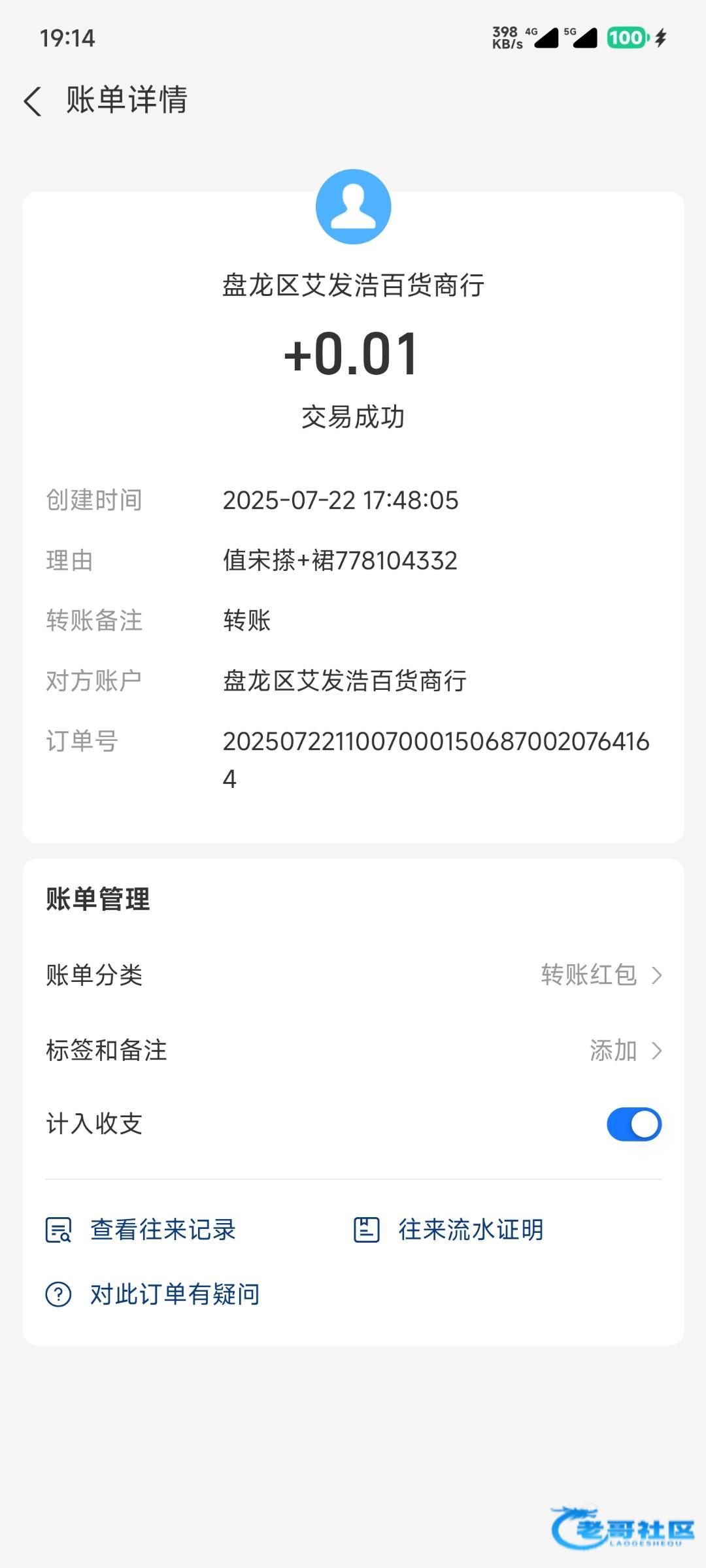Open 往来流水证明
706x1568 pixels.
pos(448,1230)
